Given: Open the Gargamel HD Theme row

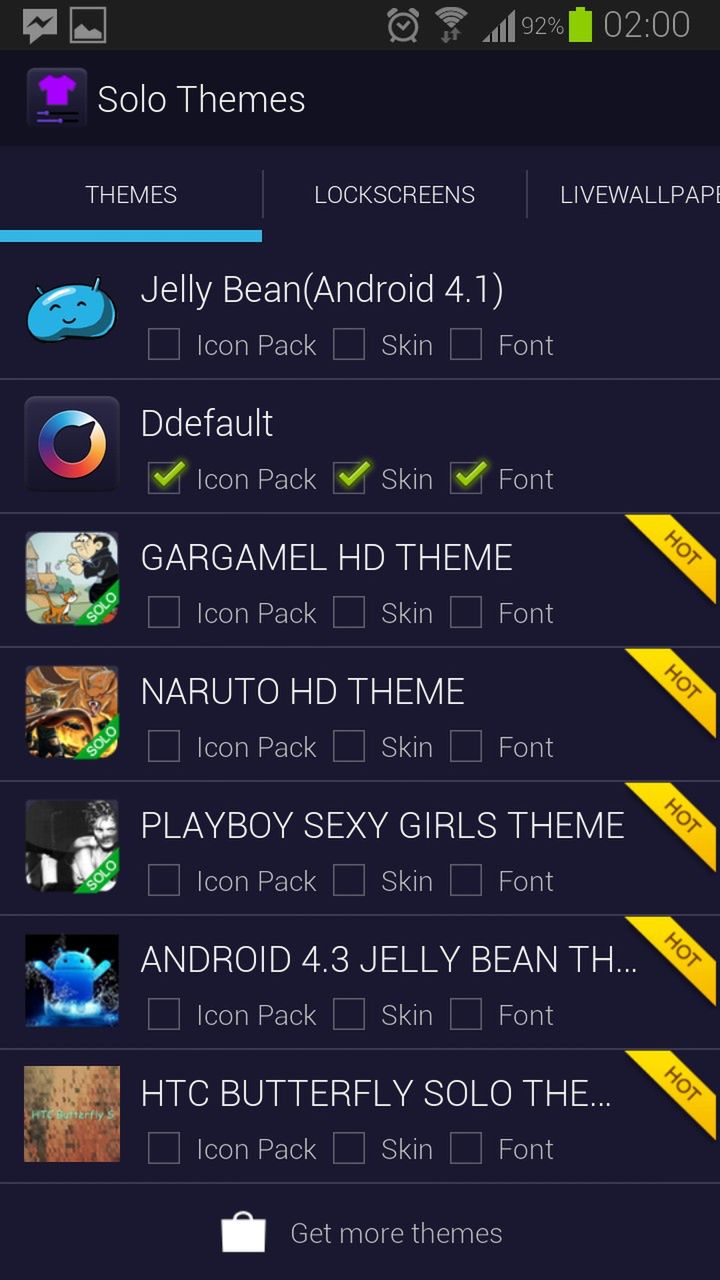Looking at the screenshot, I should [x=326, y=557].
